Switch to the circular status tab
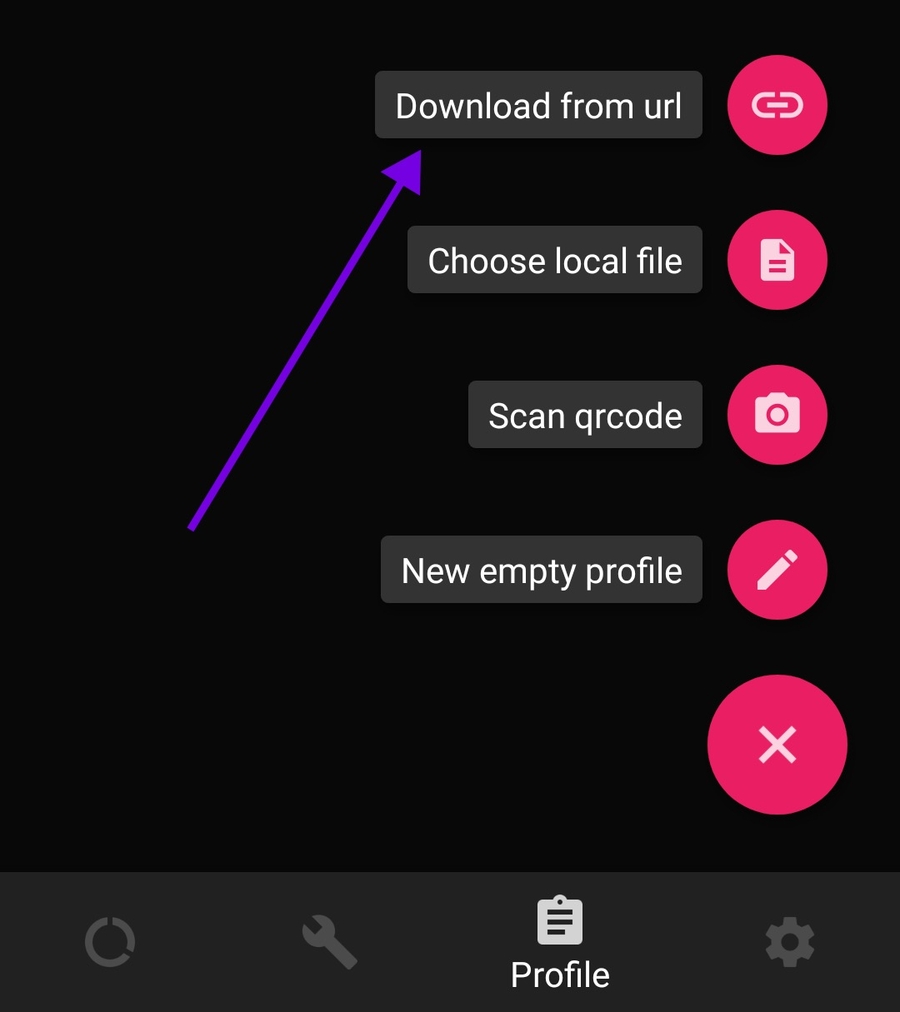The height and width of the screenshot is (1012, 900). click(110, 943)
